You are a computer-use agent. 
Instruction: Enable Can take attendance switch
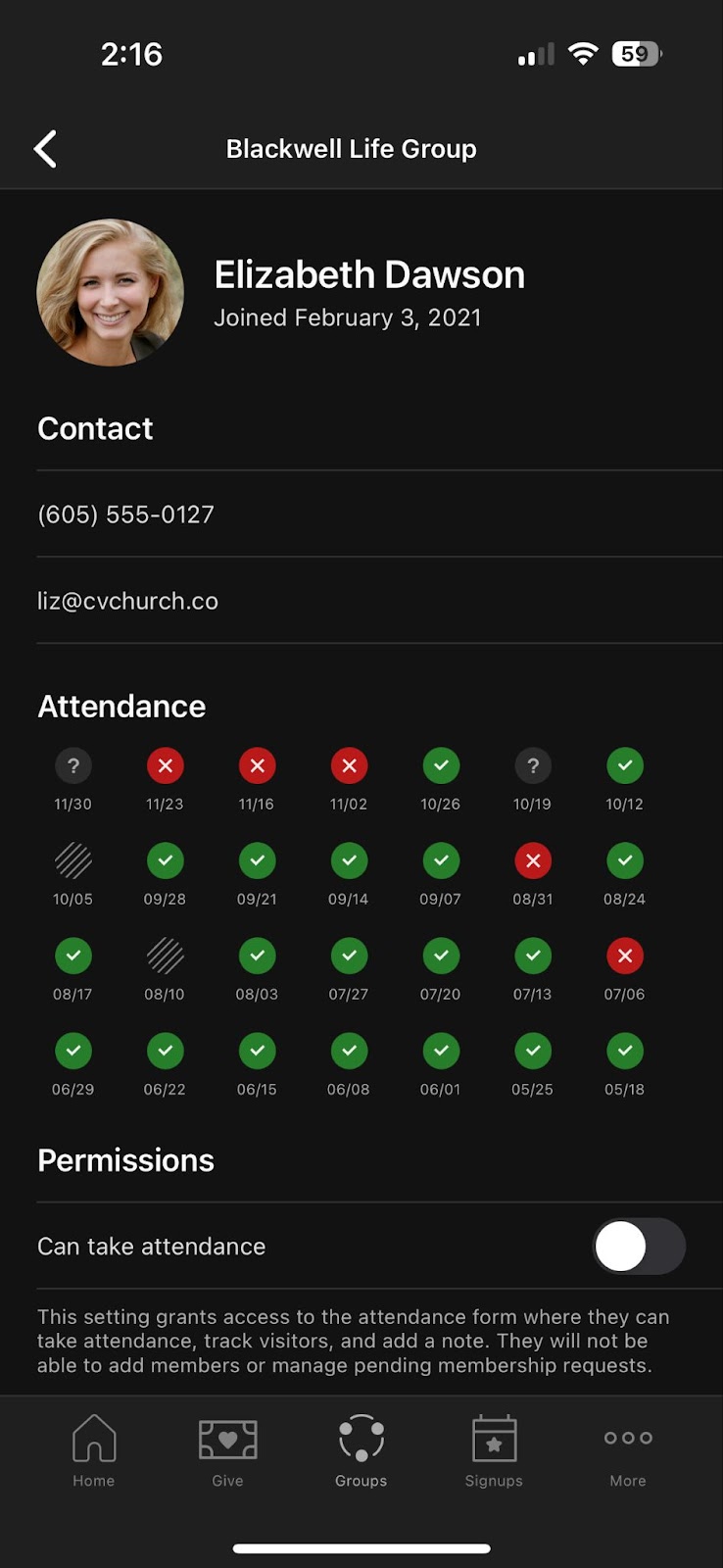point(638,1247)
